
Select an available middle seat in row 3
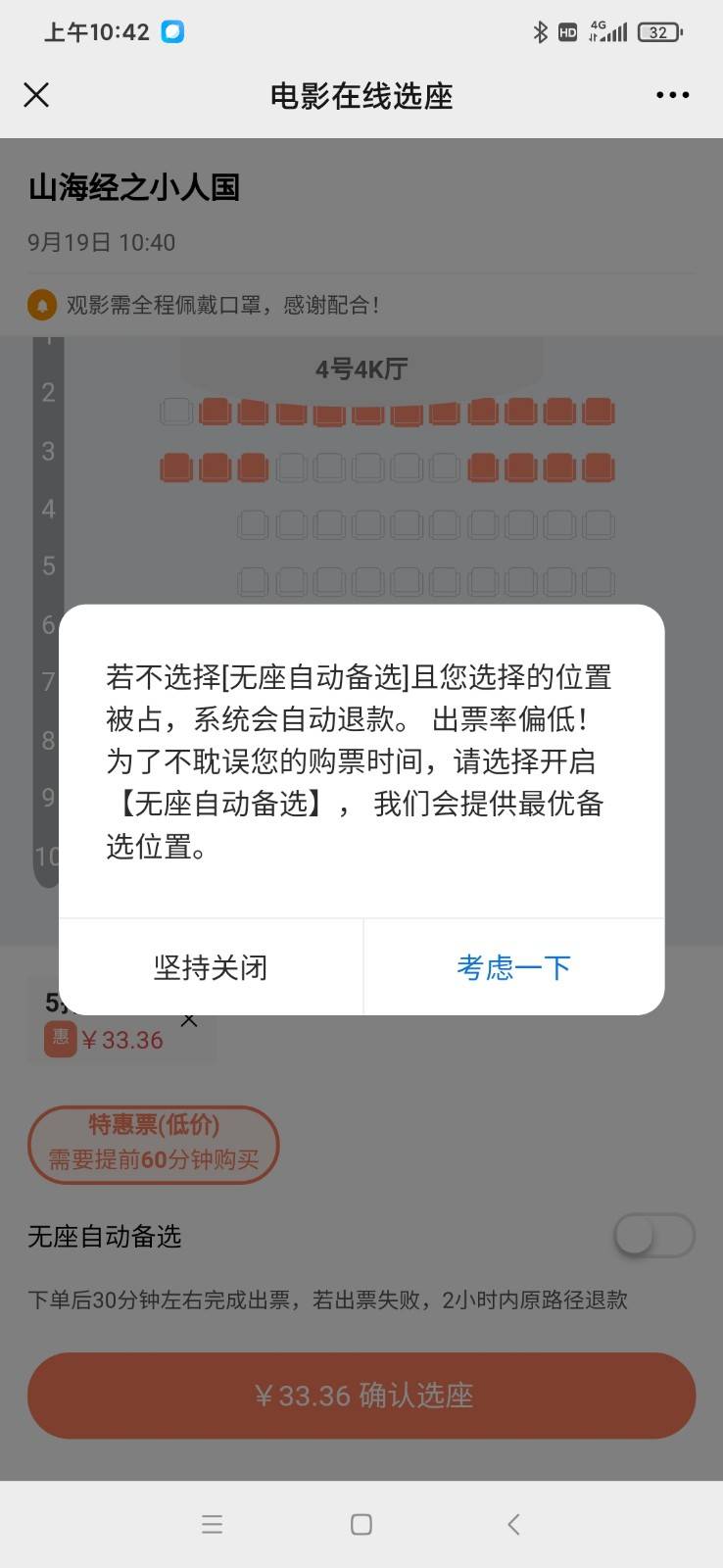367,467
